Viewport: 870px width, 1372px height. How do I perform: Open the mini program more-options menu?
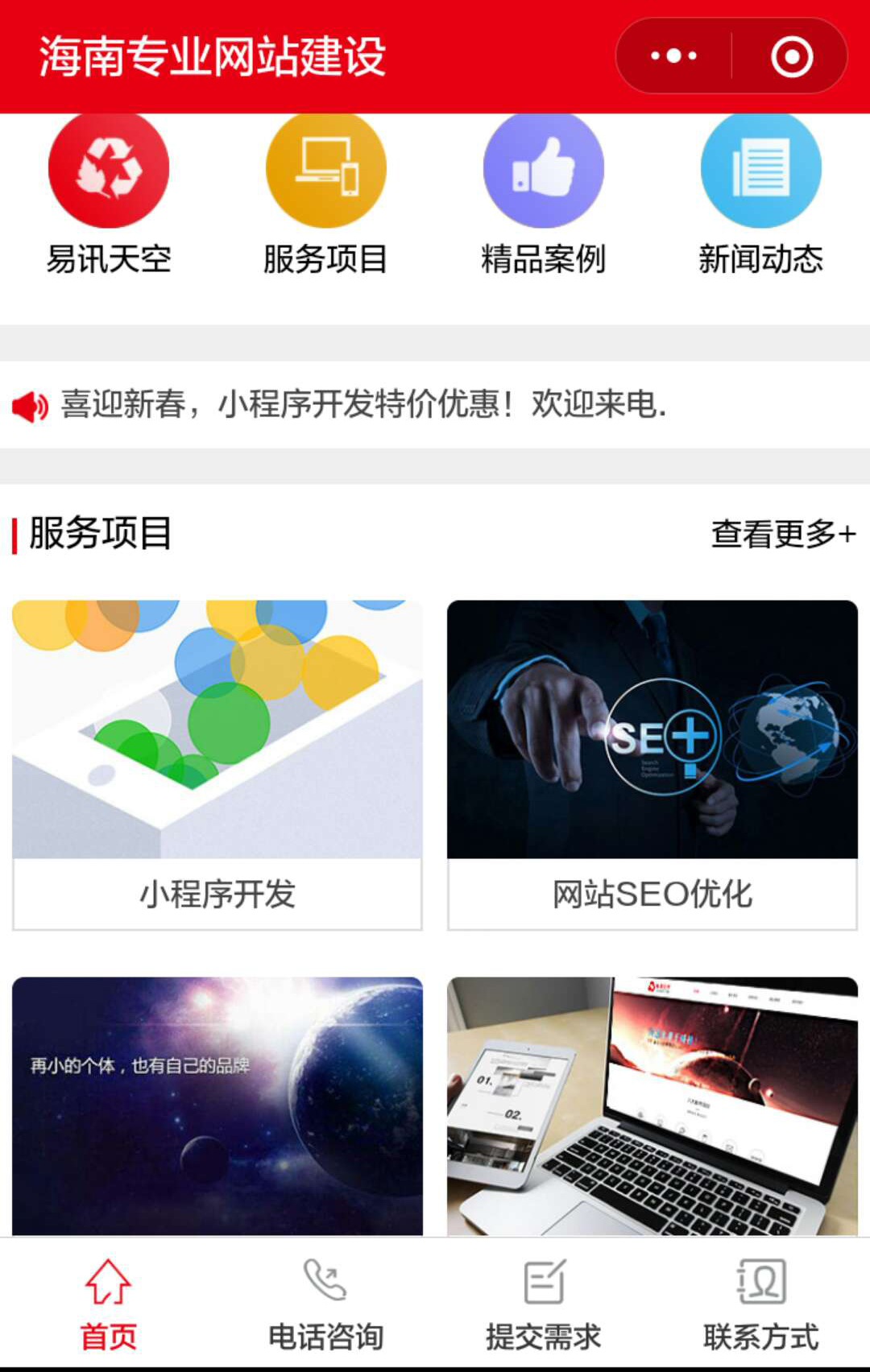pos(673,56)
